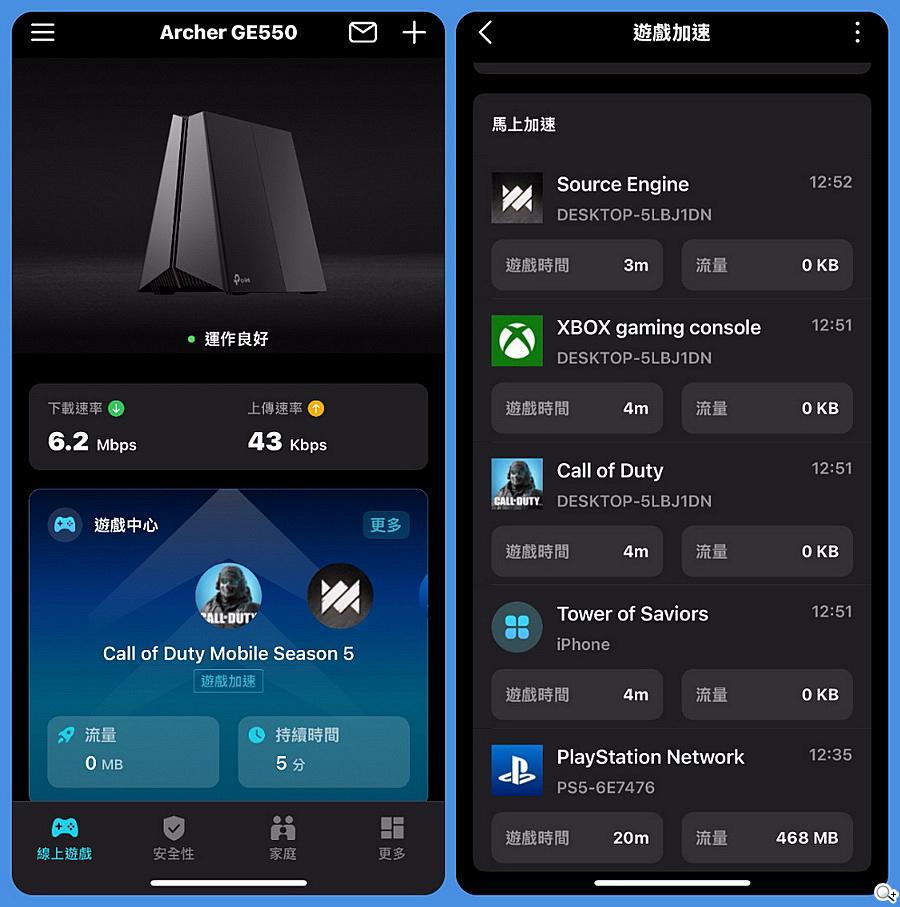Image resolution: width=900 pixels, height=907 pixels.
Task: Tap the 遊戲加速 button under Call of Duty Mobile
Action: [x=228, y=681]
